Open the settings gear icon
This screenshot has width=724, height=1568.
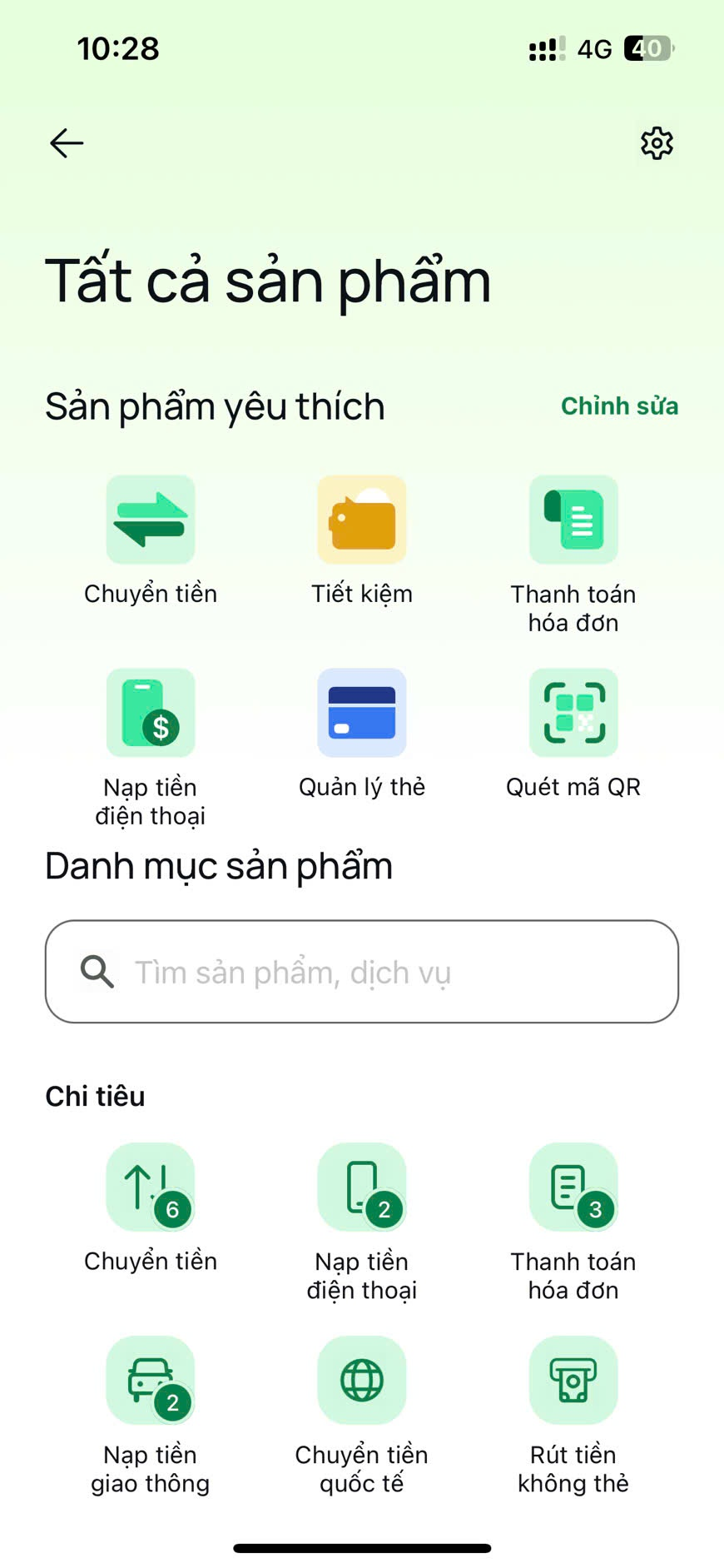click(x=657, y=143)
